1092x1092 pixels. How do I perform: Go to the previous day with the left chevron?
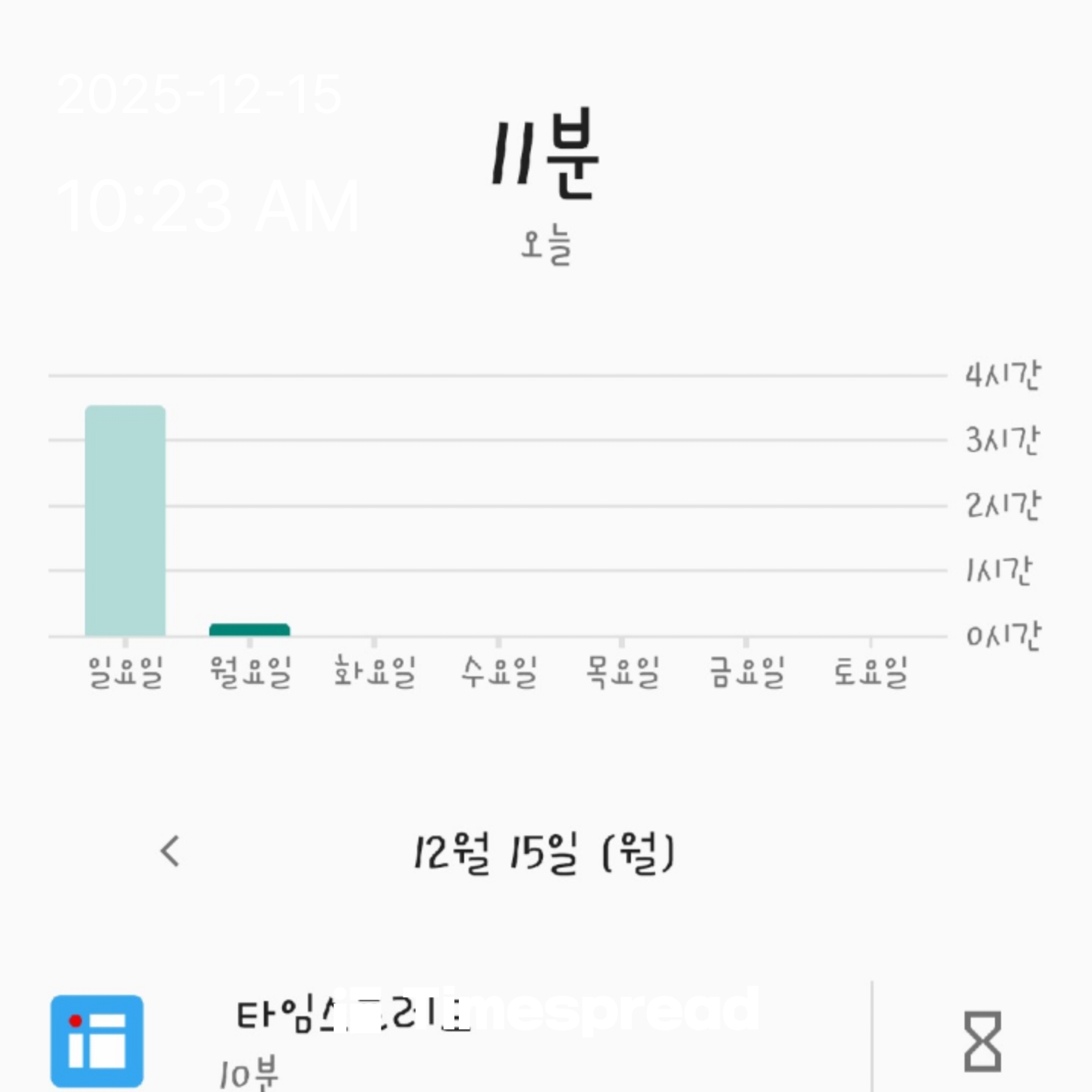coord(171,852)
